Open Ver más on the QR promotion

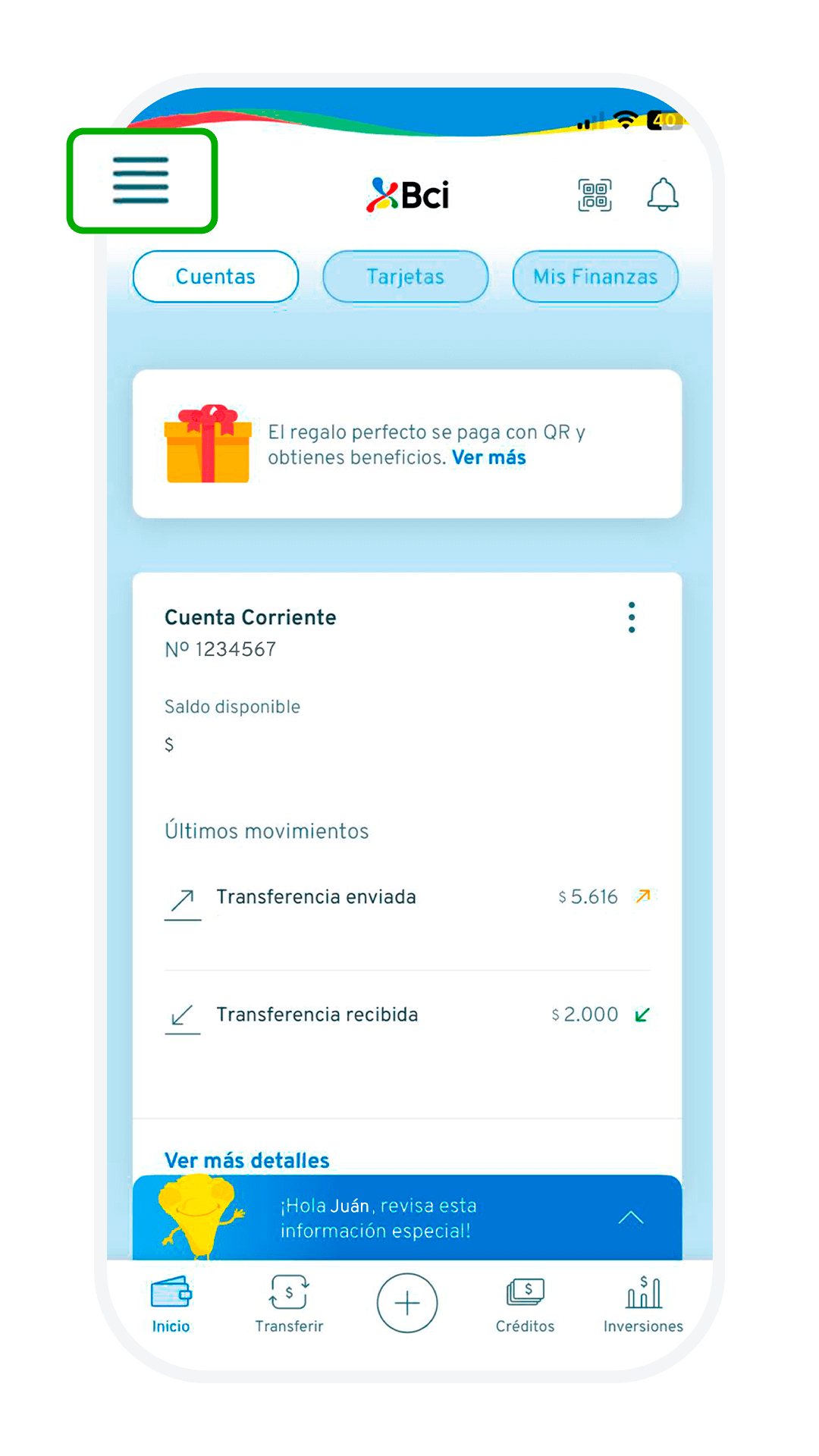tap(488, 457)
